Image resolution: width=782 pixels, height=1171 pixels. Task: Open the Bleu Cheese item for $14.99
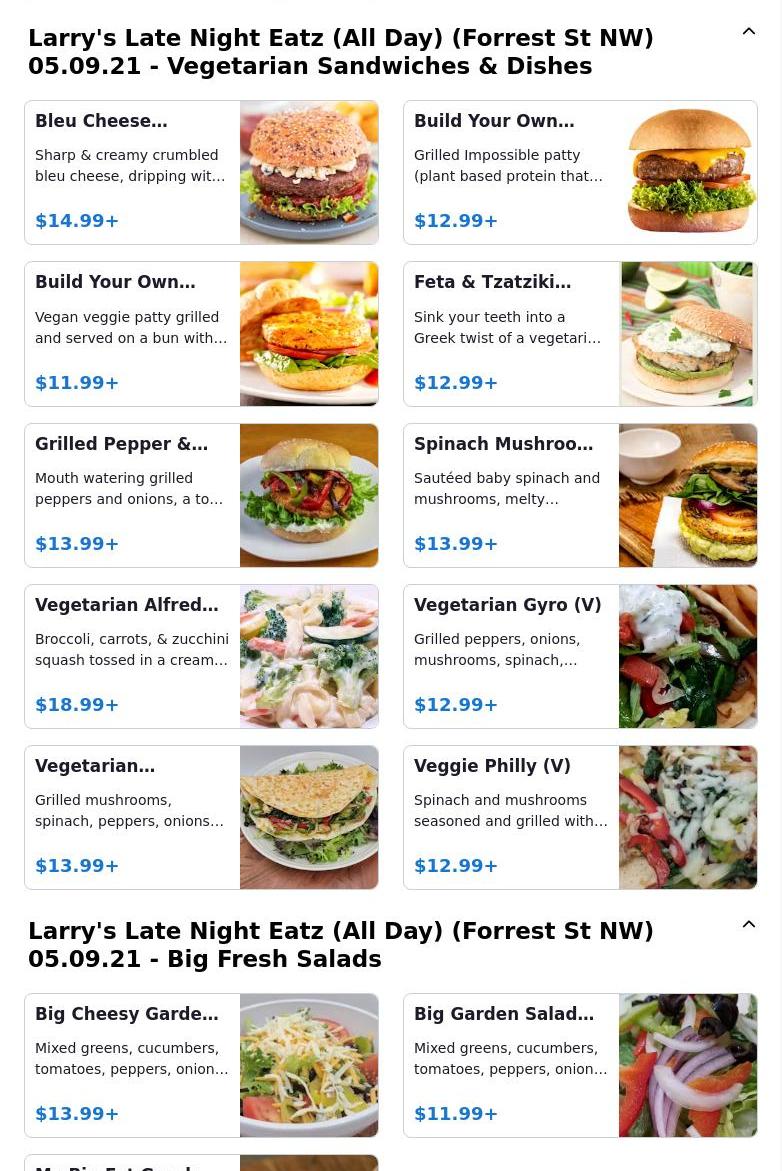point(201,172)
